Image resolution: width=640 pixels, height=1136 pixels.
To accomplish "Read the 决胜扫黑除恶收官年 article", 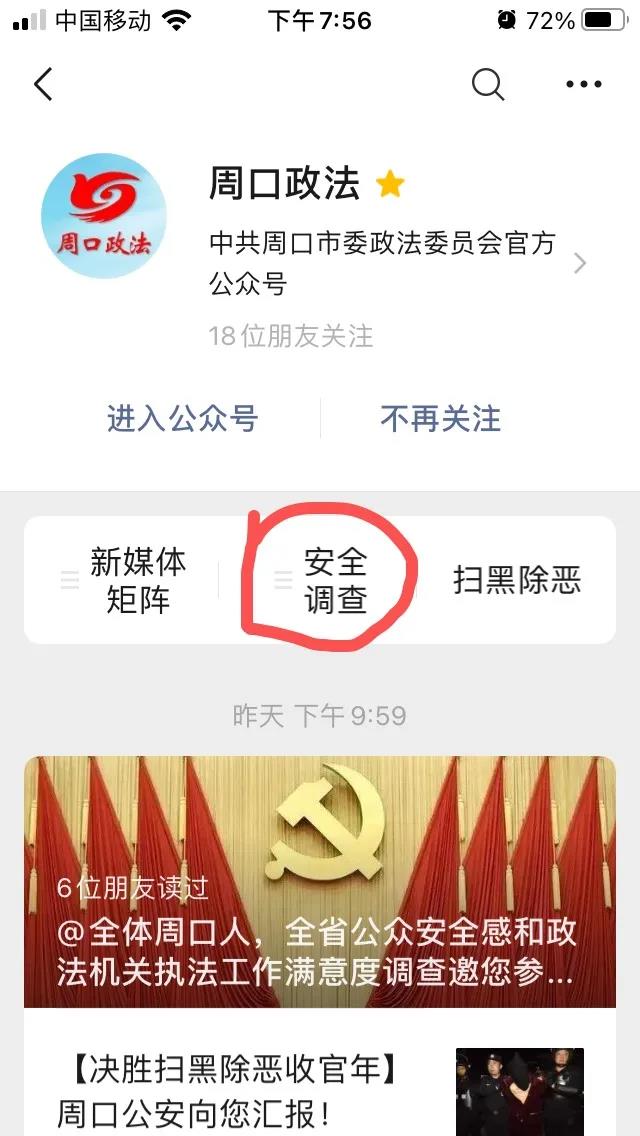I will (x=230, y=1090).
